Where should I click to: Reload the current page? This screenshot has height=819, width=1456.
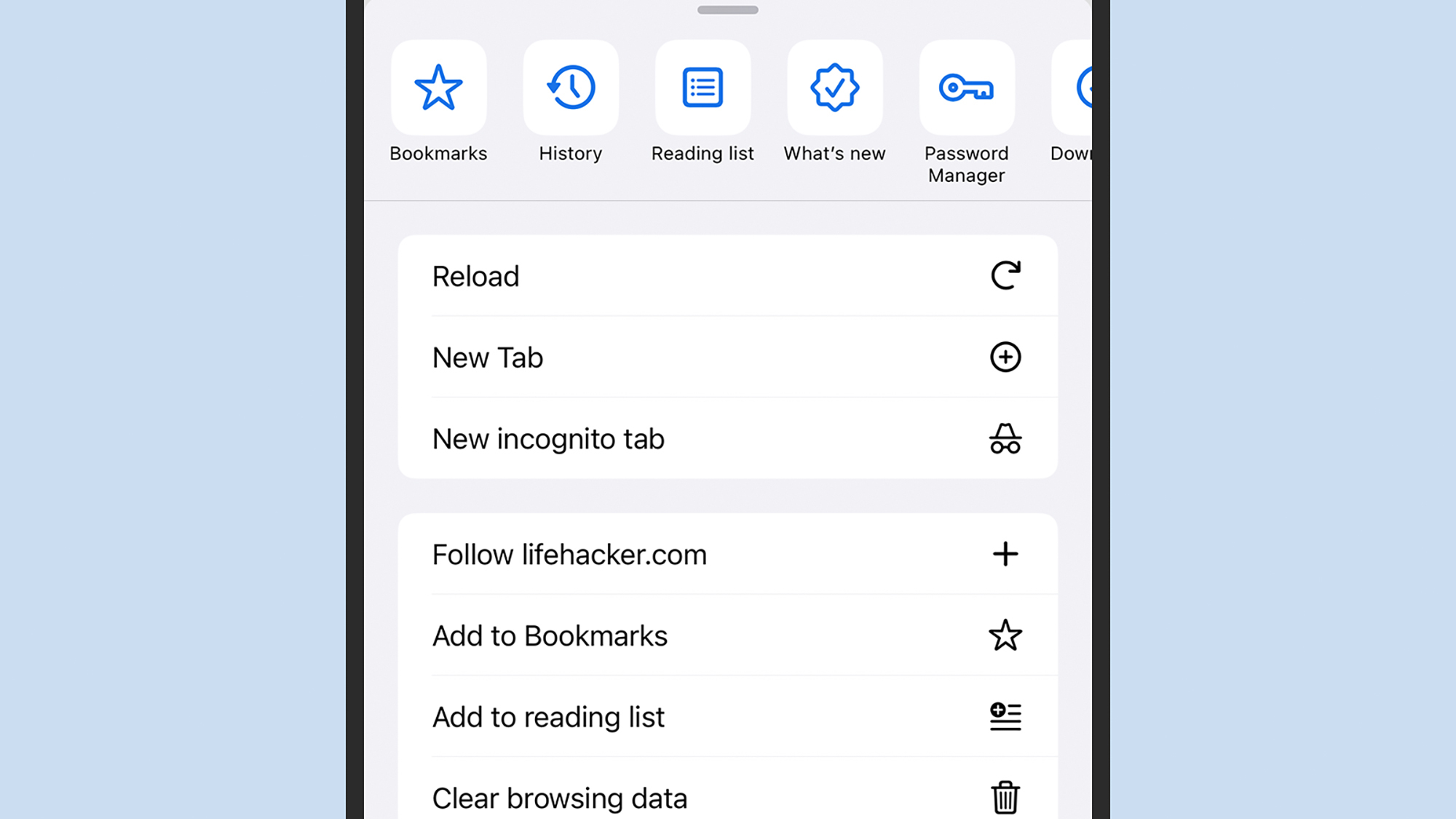pyautogui.click(x=727, y=276)
